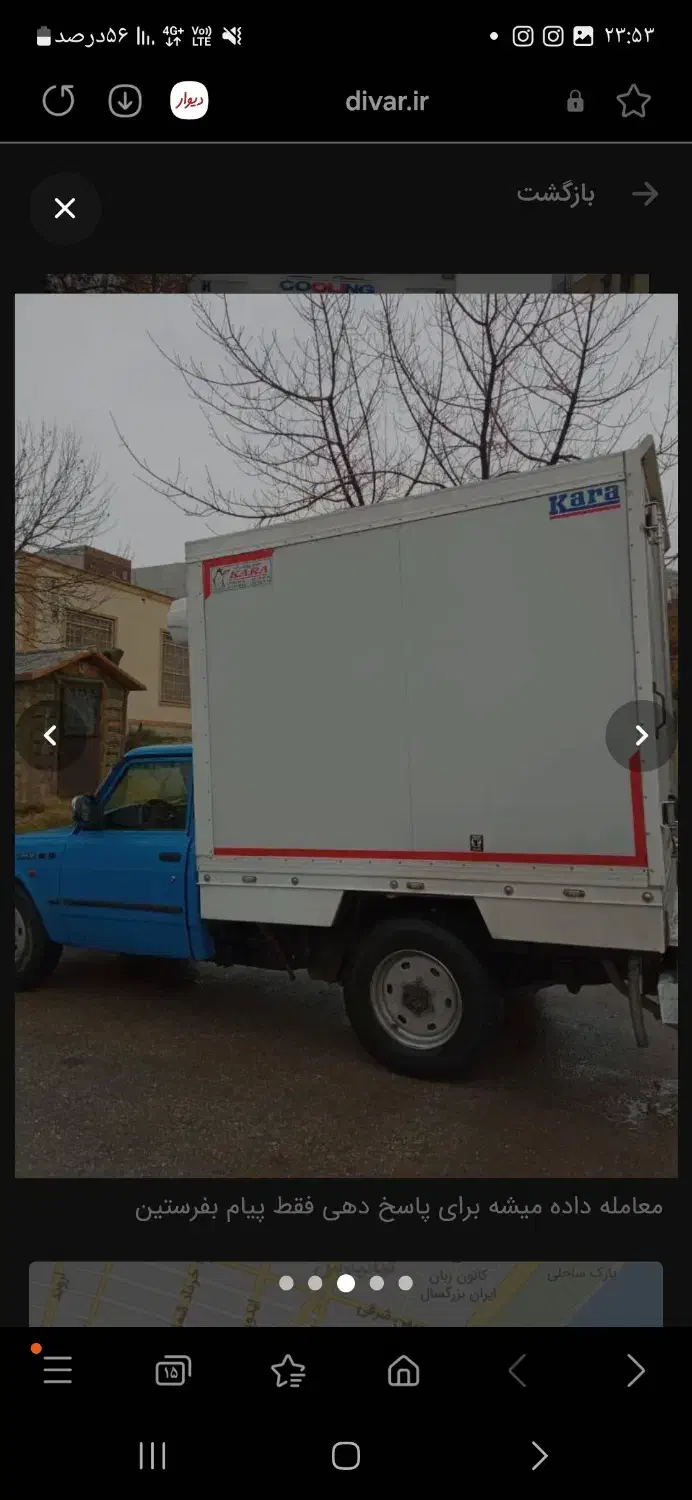Screen dimensions: 692x1500
Task: Open the browser downloads icon
Action: tap(125, 101)
